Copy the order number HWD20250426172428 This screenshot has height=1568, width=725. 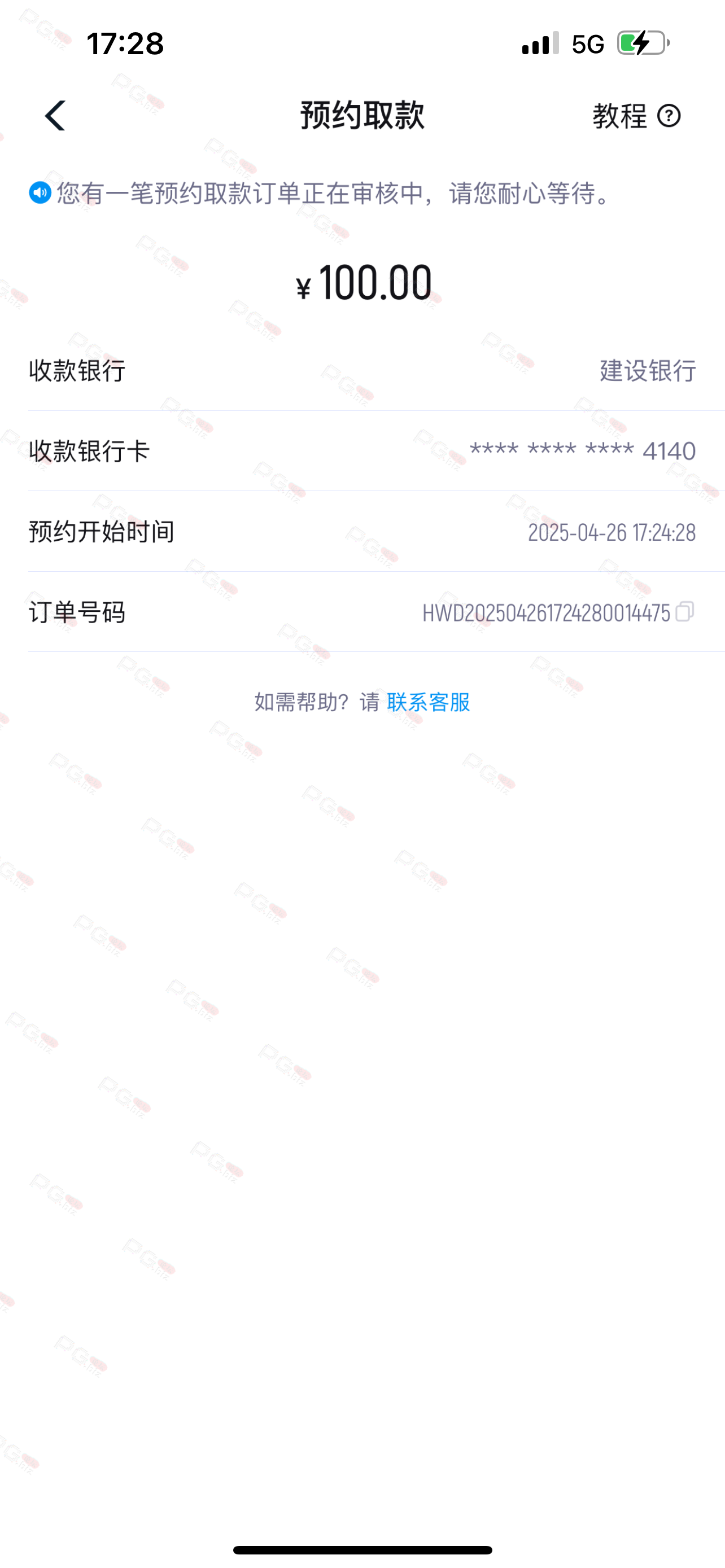click(685, 612)
